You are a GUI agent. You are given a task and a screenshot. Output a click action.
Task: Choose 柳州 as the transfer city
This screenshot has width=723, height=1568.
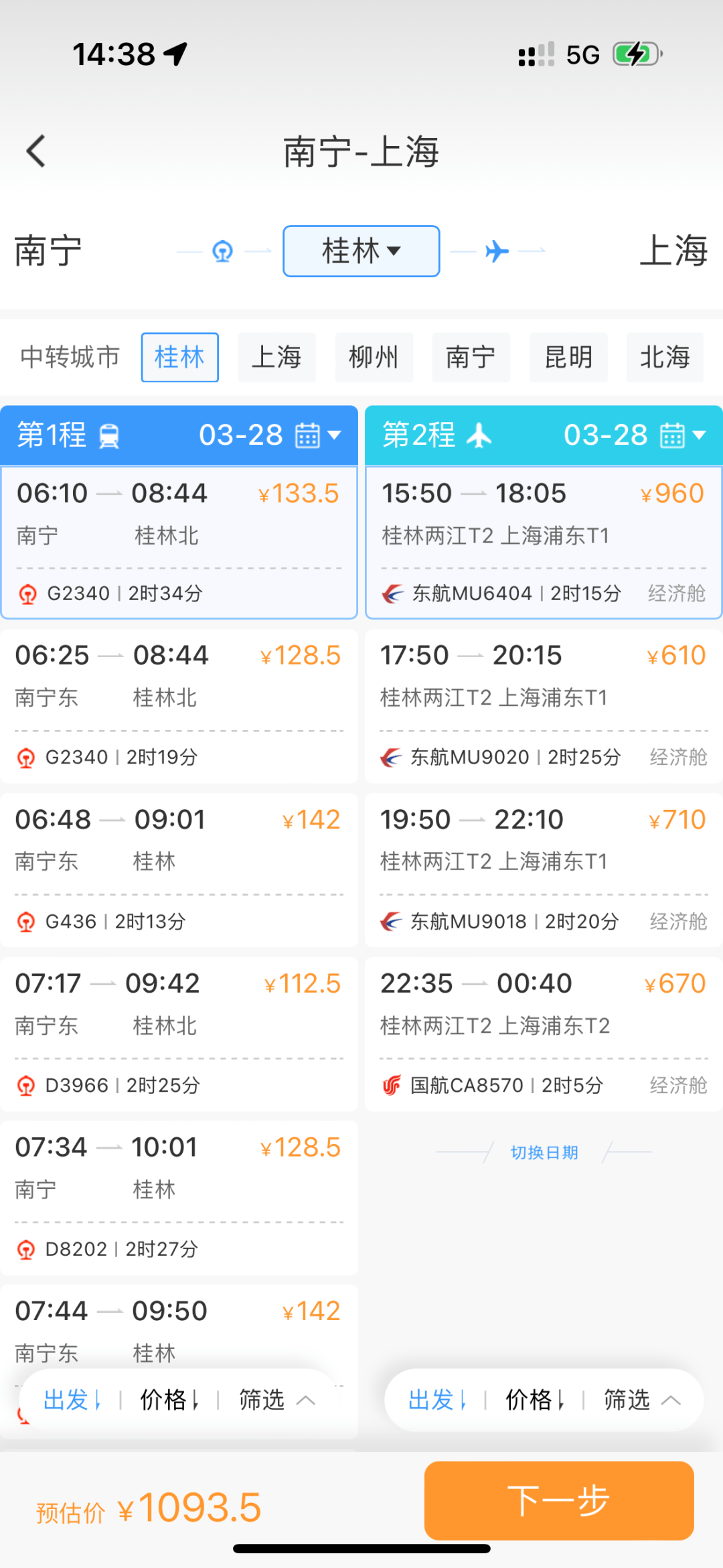click(374, 357)
